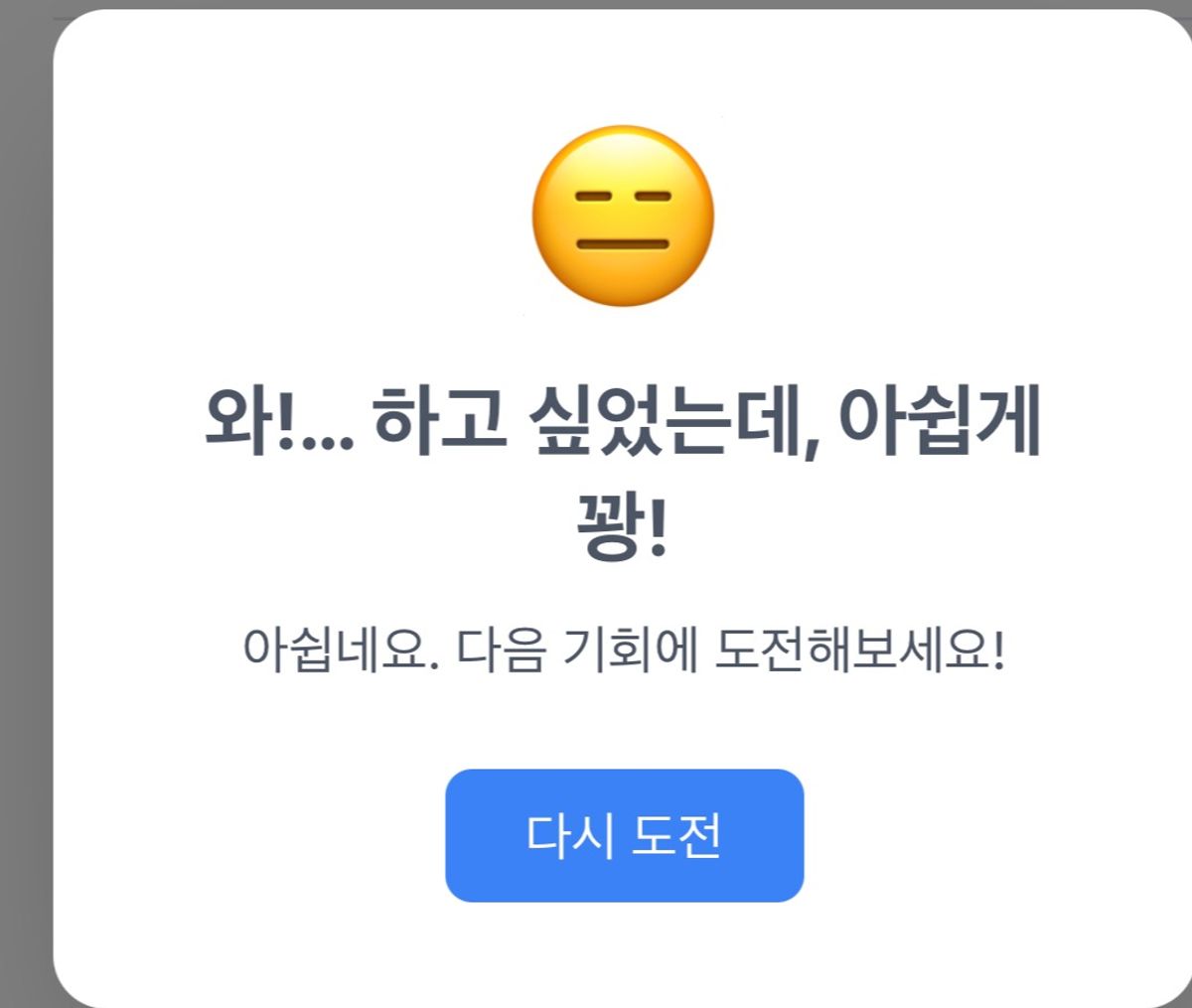Tap the 다시 도전 button

[624, 835]
